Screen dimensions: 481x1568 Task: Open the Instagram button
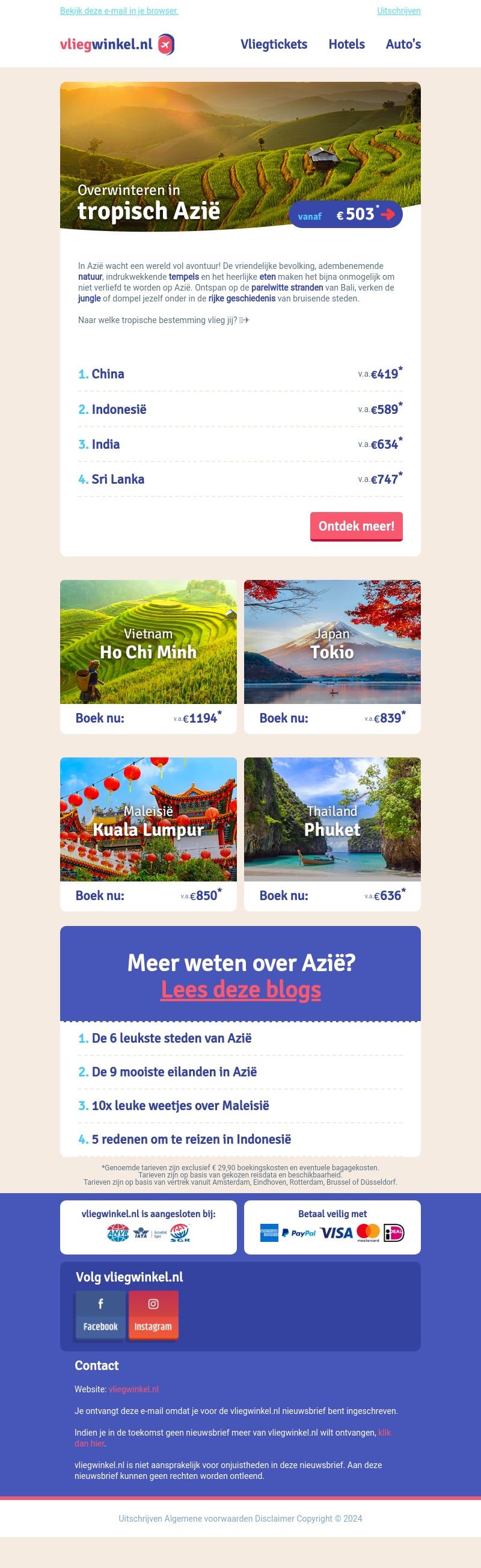click(153, 1314)
